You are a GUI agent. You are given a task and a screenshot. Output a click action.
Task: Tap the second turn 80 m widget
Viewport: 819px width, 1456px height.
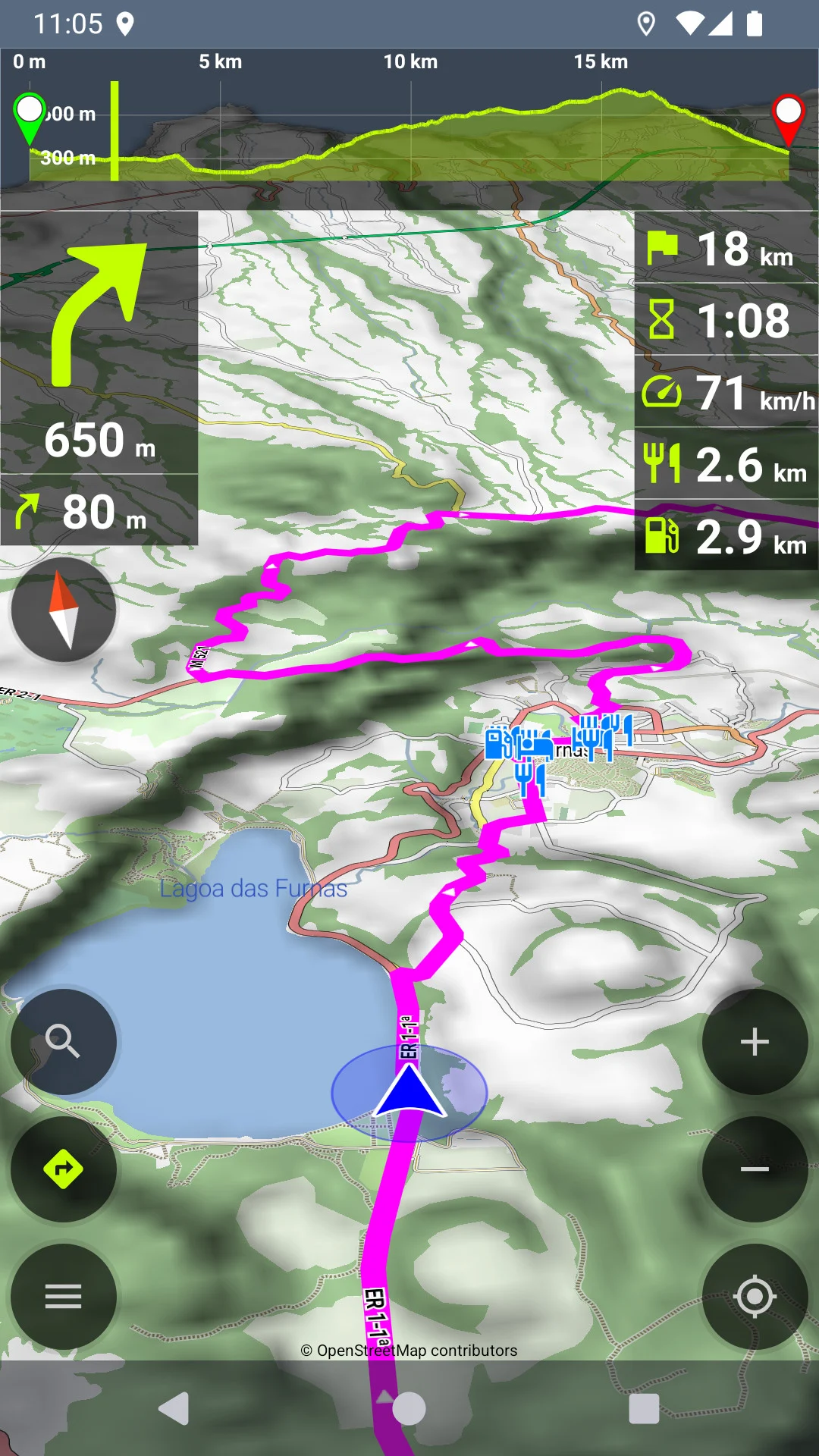coord(99,511)
